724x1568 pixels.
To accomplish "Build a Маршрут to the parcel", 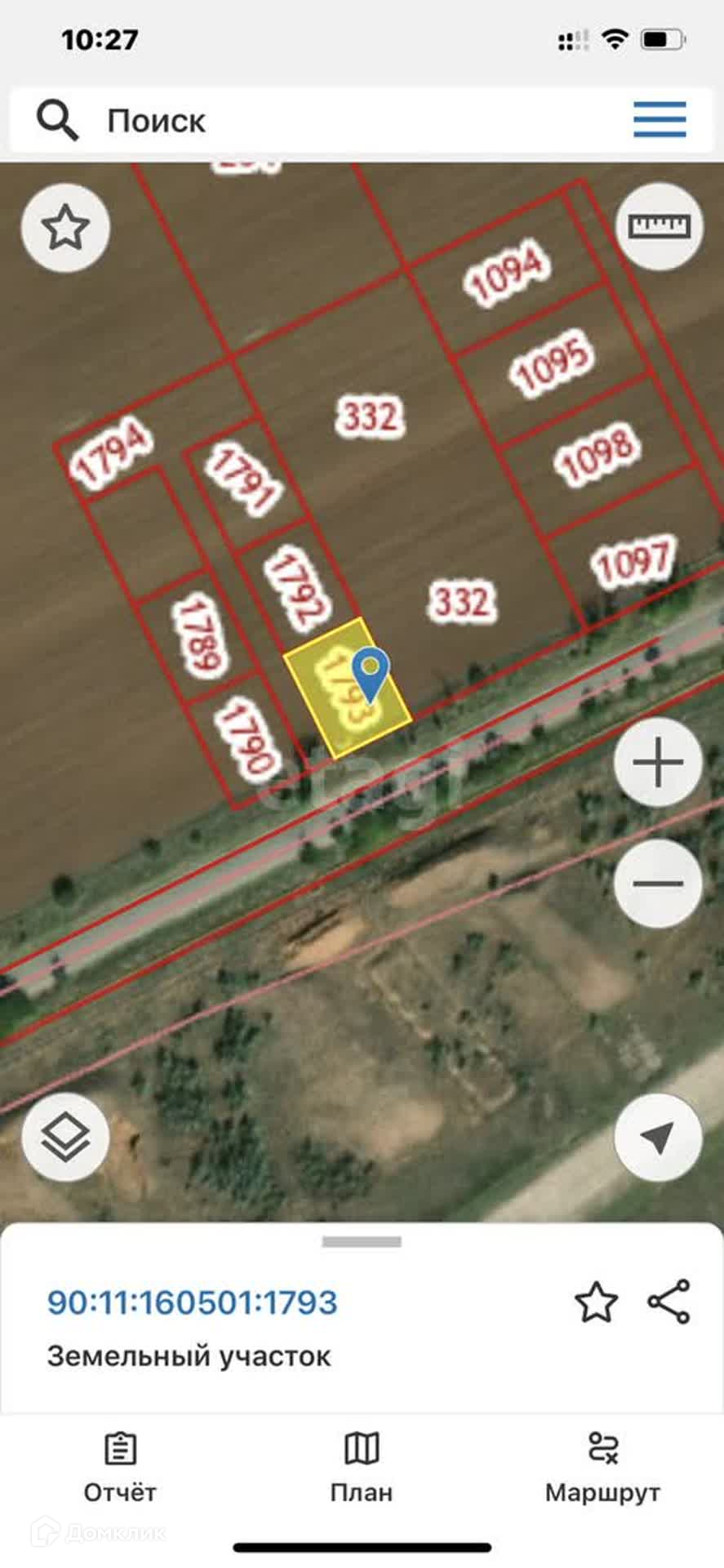I will tap(602, 1467).
